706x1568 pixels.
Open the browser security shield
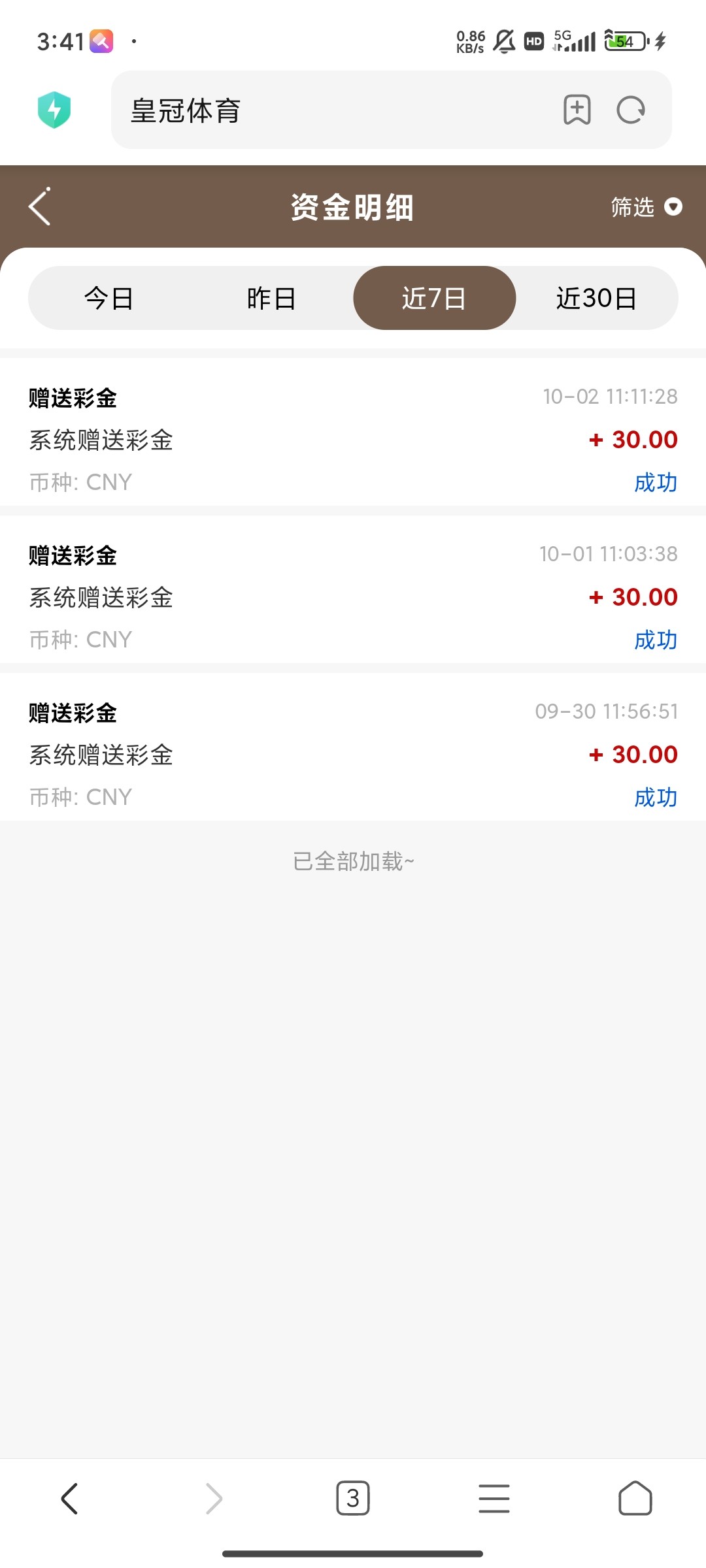[54, 110]
